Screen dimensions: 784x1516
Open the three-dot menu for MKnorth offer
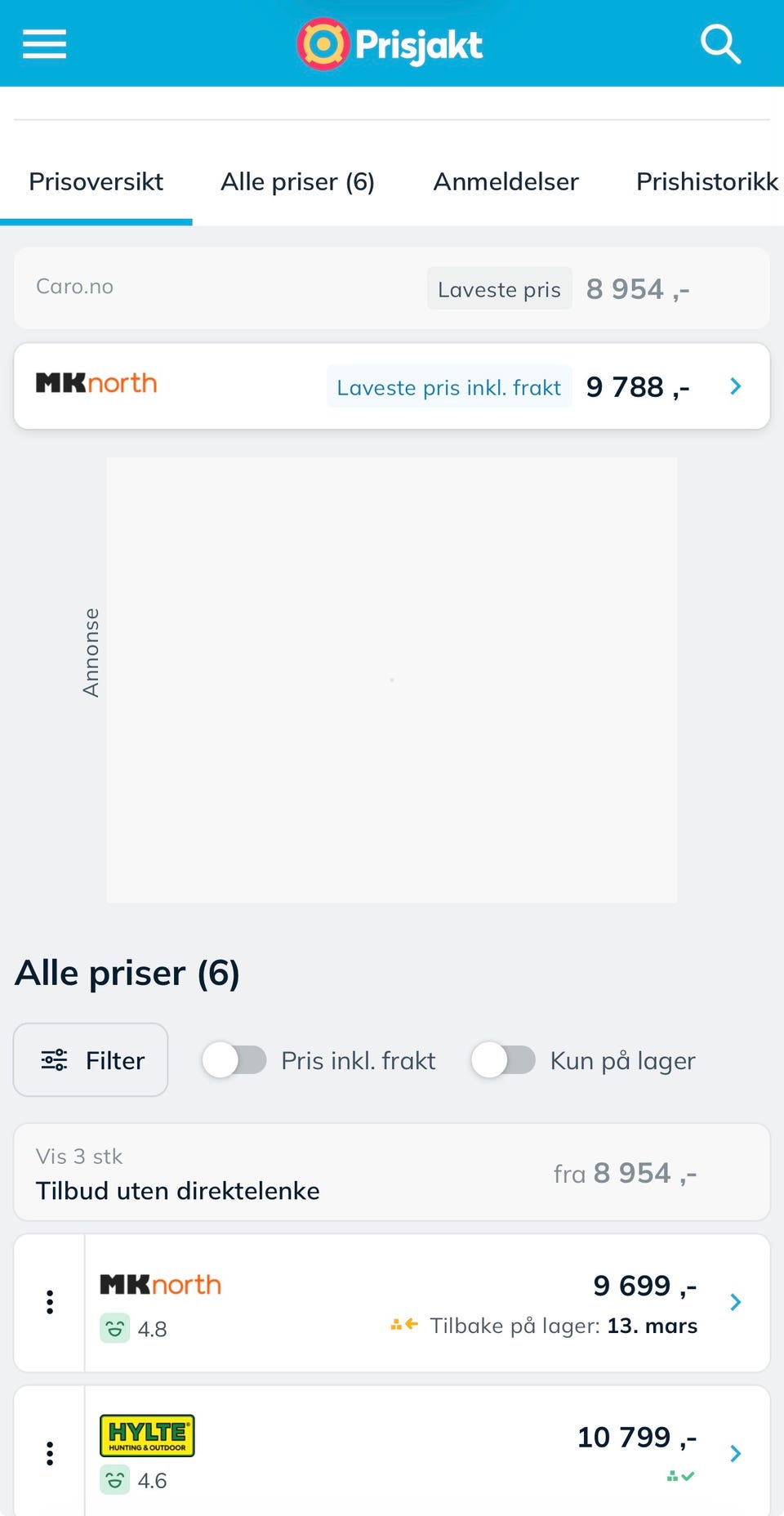click(50, 1303)
